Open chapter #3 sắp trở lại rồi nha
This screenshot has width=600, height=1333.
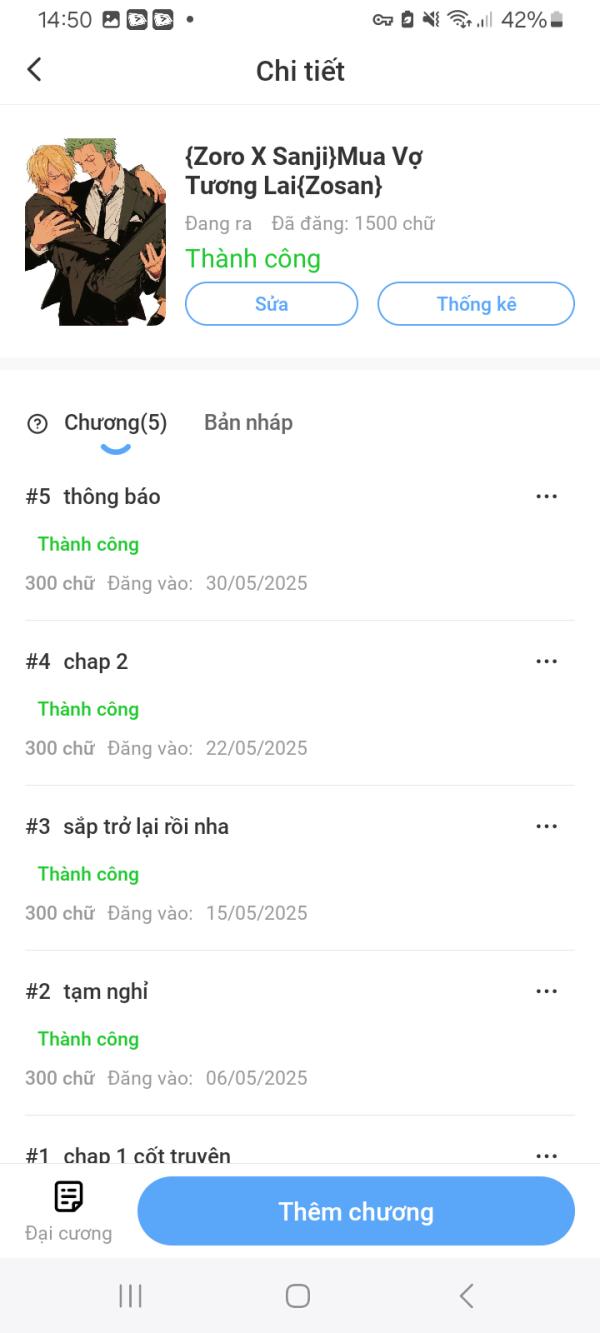tap(146, 827)
